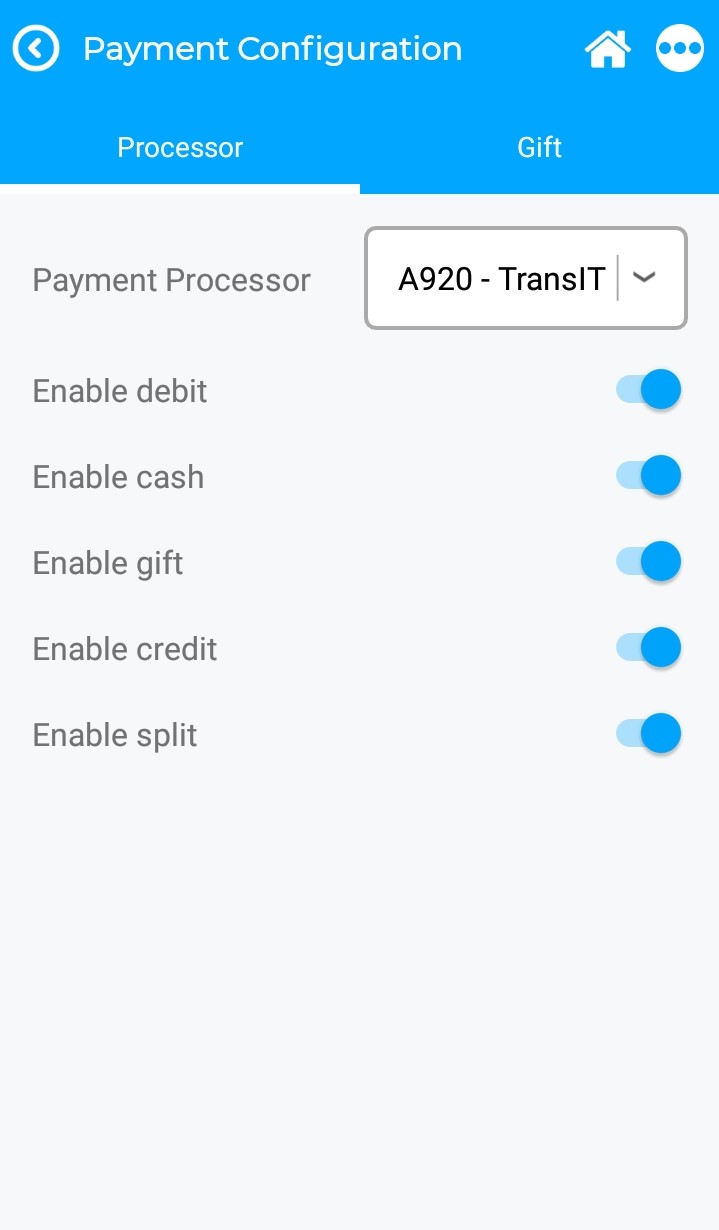Viewport: 719px width, 1230px height.
Task: Toggle the Enable split switch
Action: coord(649,734)
